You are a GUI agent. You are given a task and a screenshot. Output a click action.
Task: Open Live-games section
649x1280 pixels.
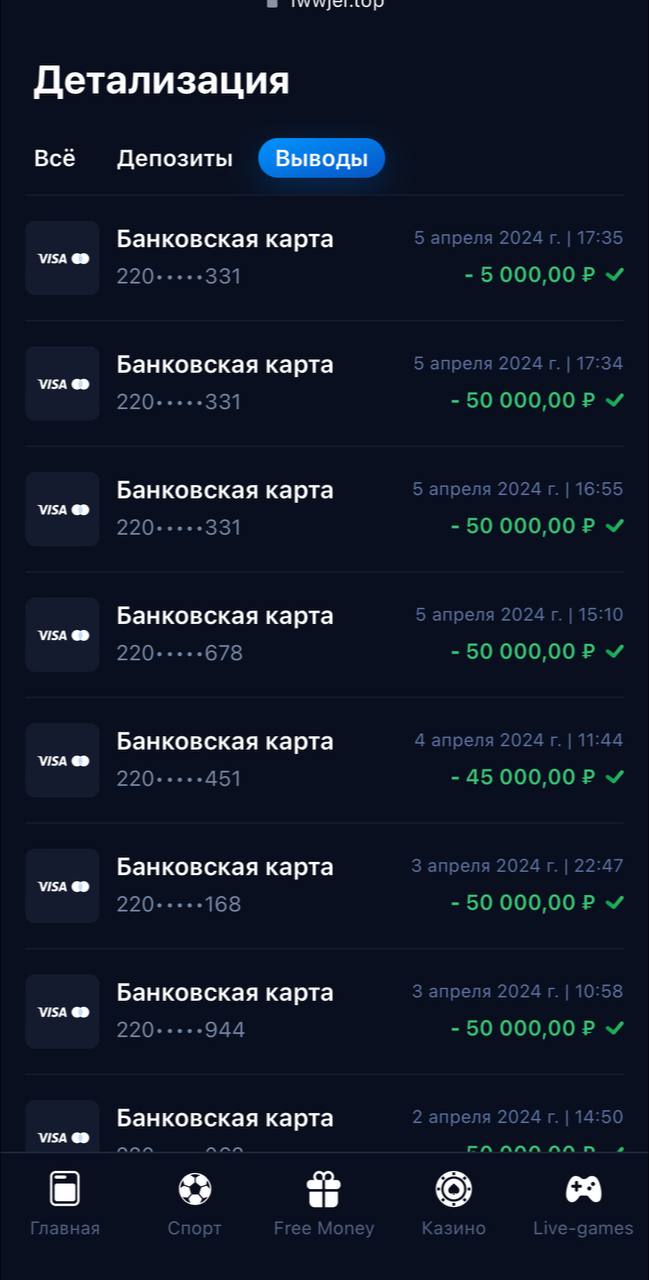pyautogui.click(x=583, y=1204)
